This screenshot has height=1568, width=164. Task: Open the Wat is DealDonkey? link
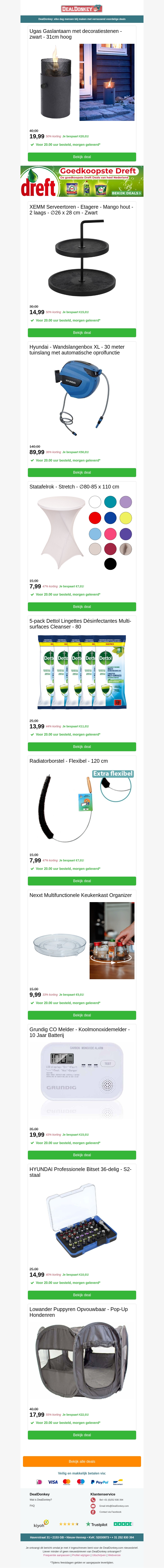pos(41,1499)
